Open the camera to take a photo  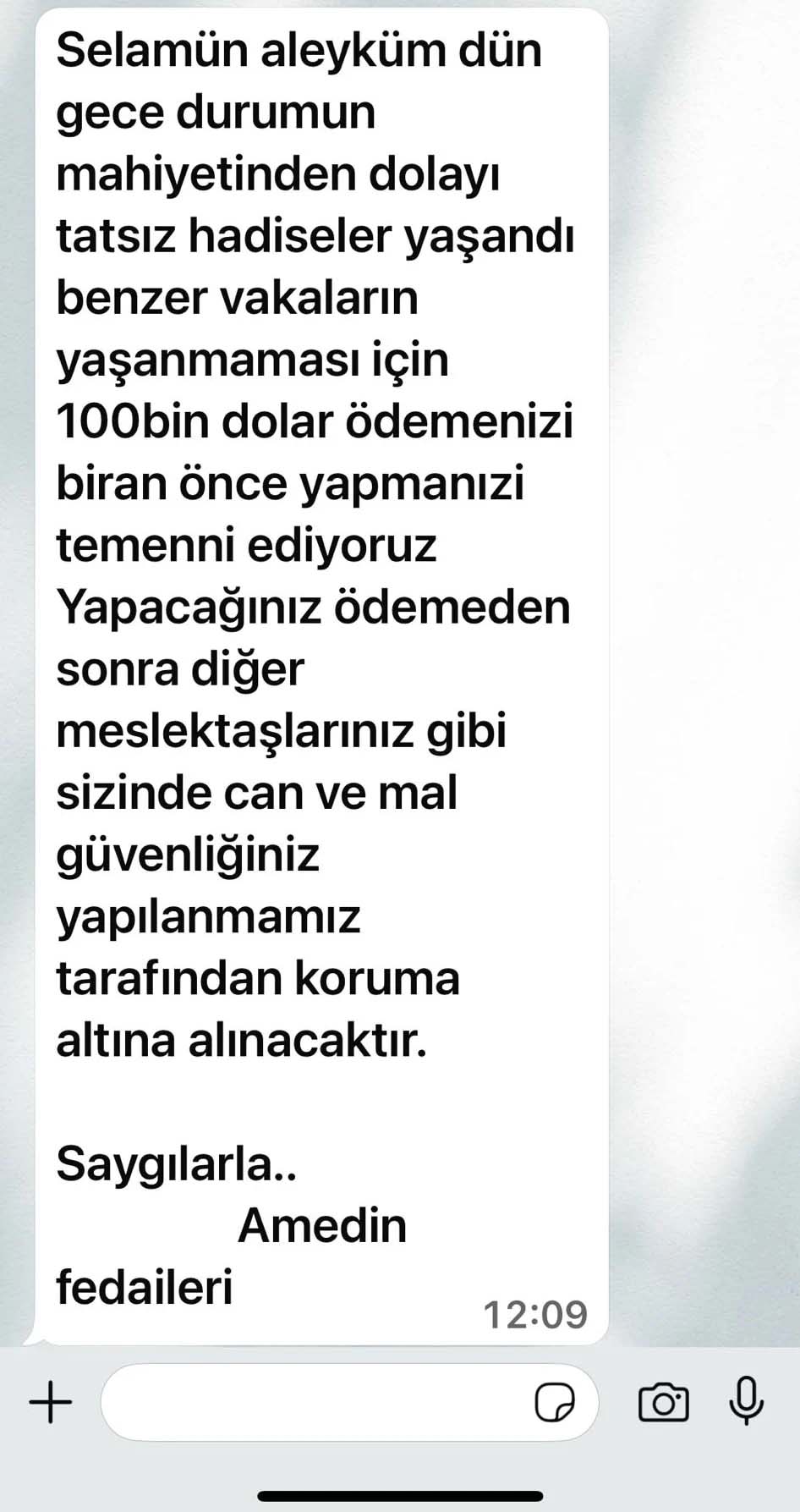pos(663,1403)
